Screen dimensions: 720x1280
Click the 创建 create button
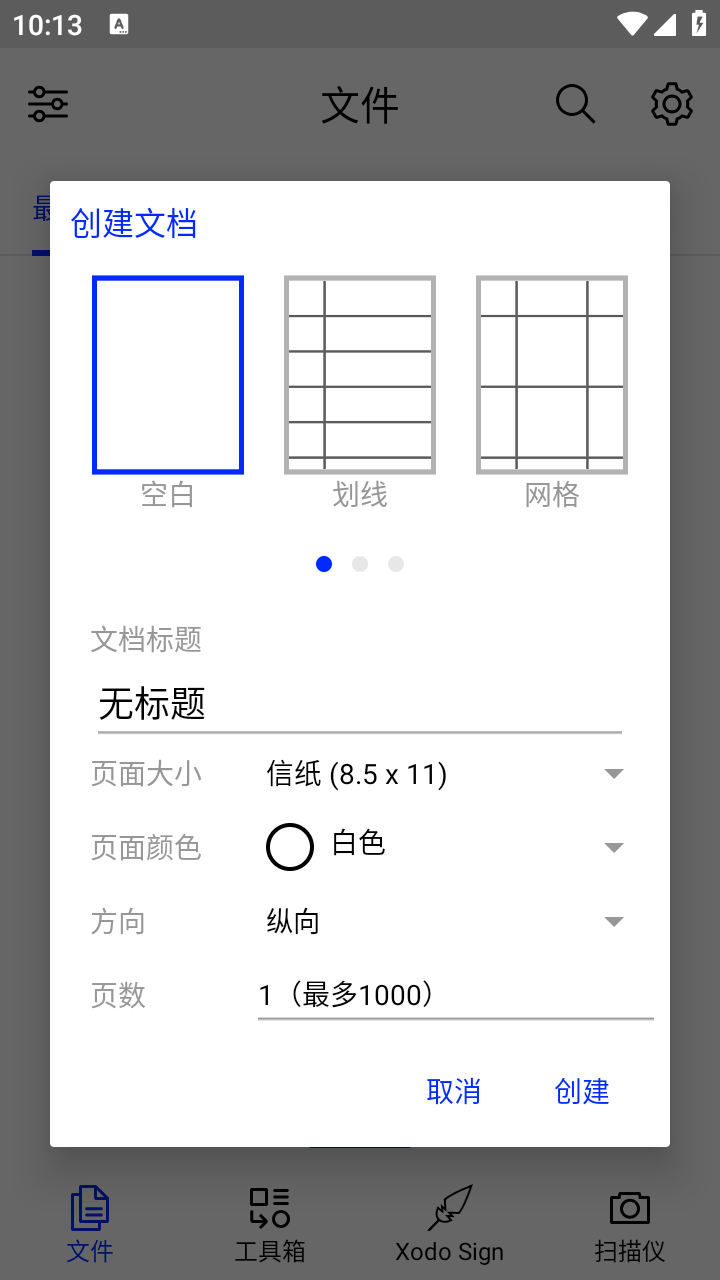point(582,1091)
